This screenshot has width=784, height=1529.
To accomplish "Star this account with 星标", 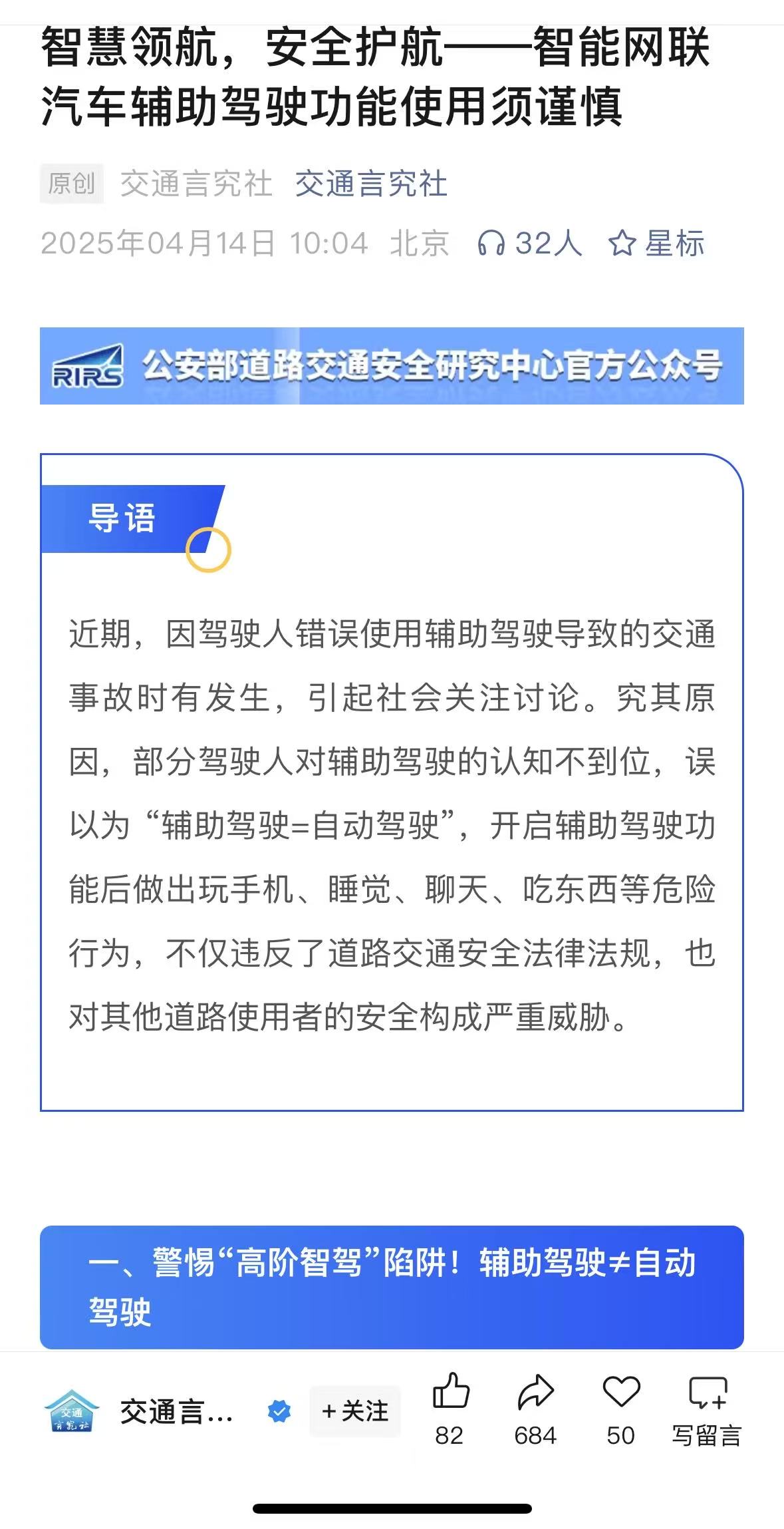I will [x=656, y=244].
